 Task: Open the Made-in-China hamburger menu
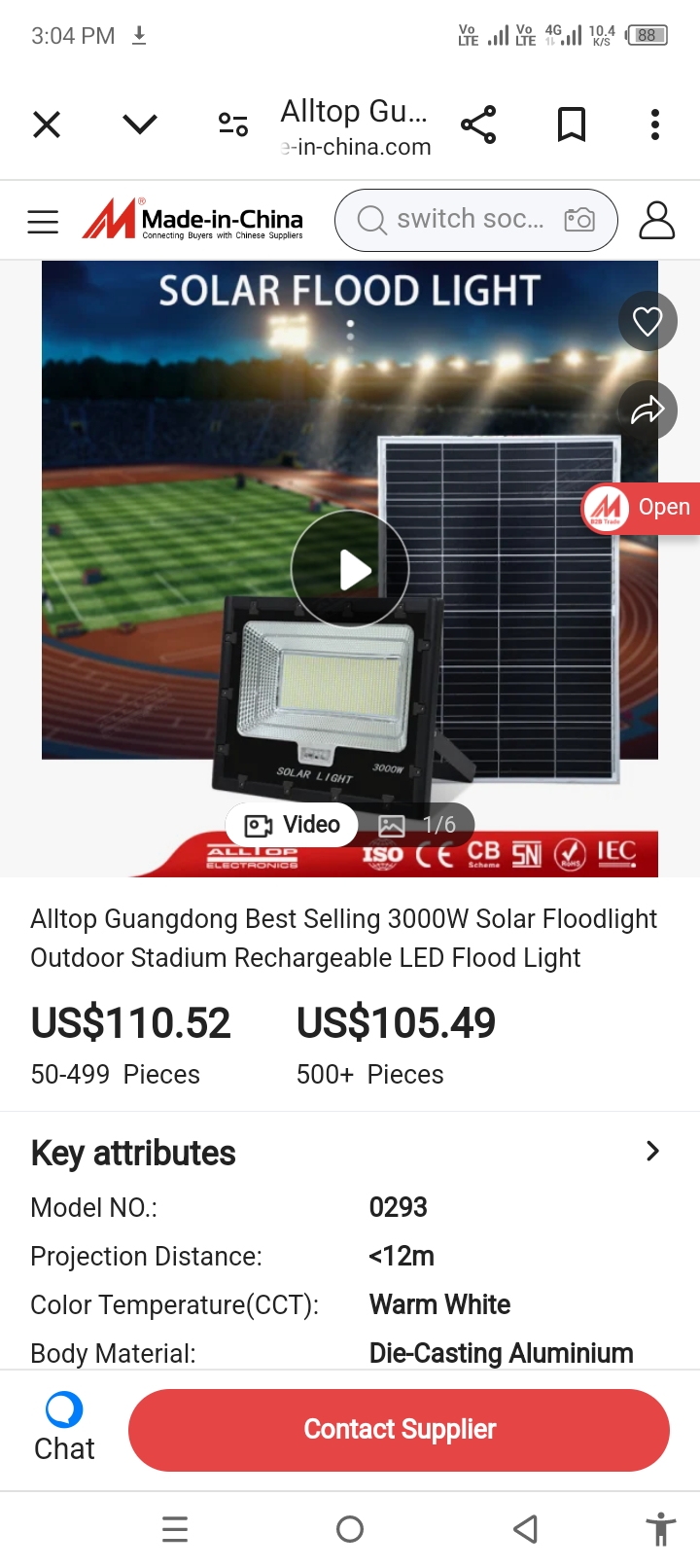pyautogui.click(x=43, y=222)
